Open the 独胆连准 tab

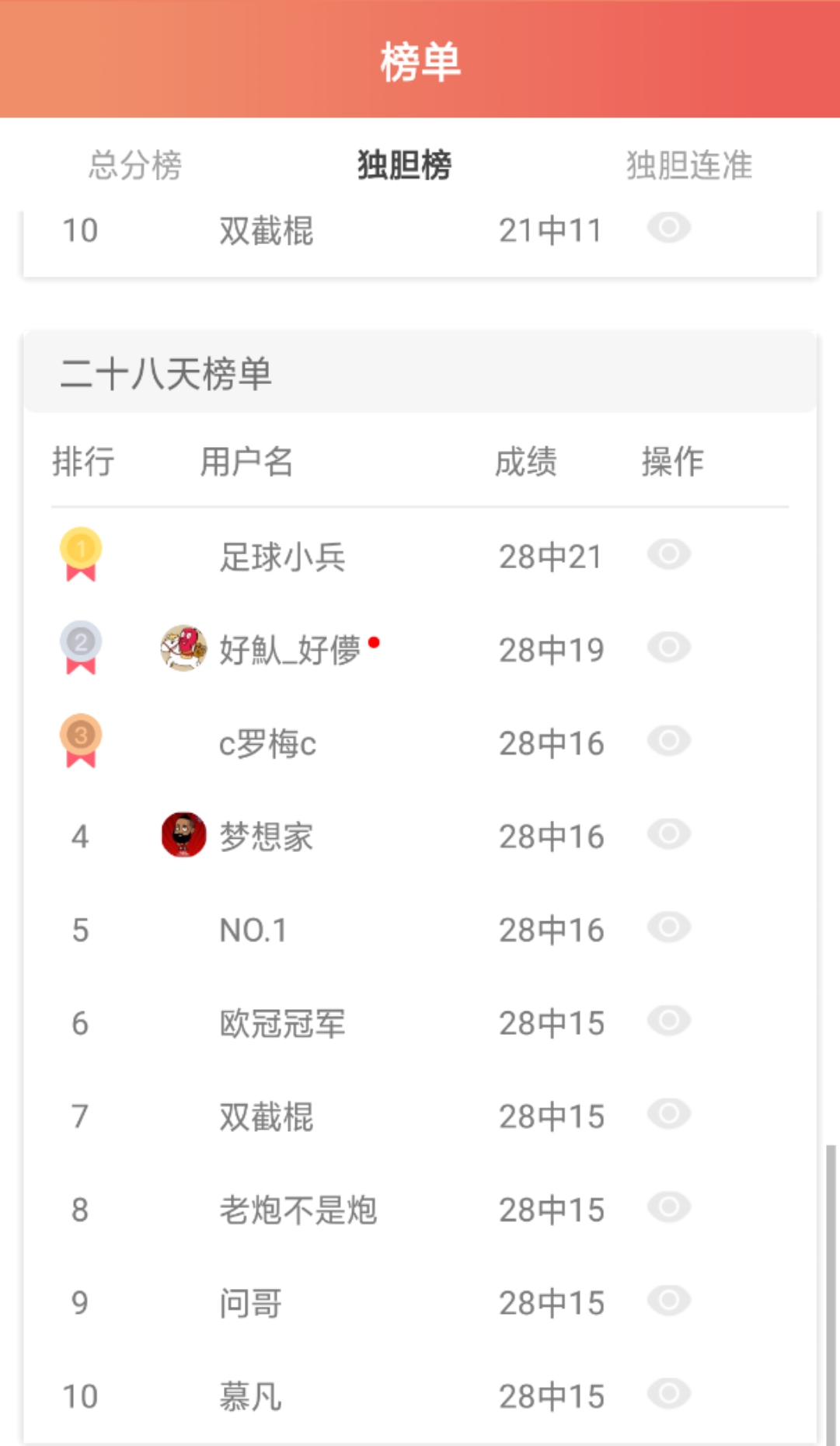click(689, 165)
